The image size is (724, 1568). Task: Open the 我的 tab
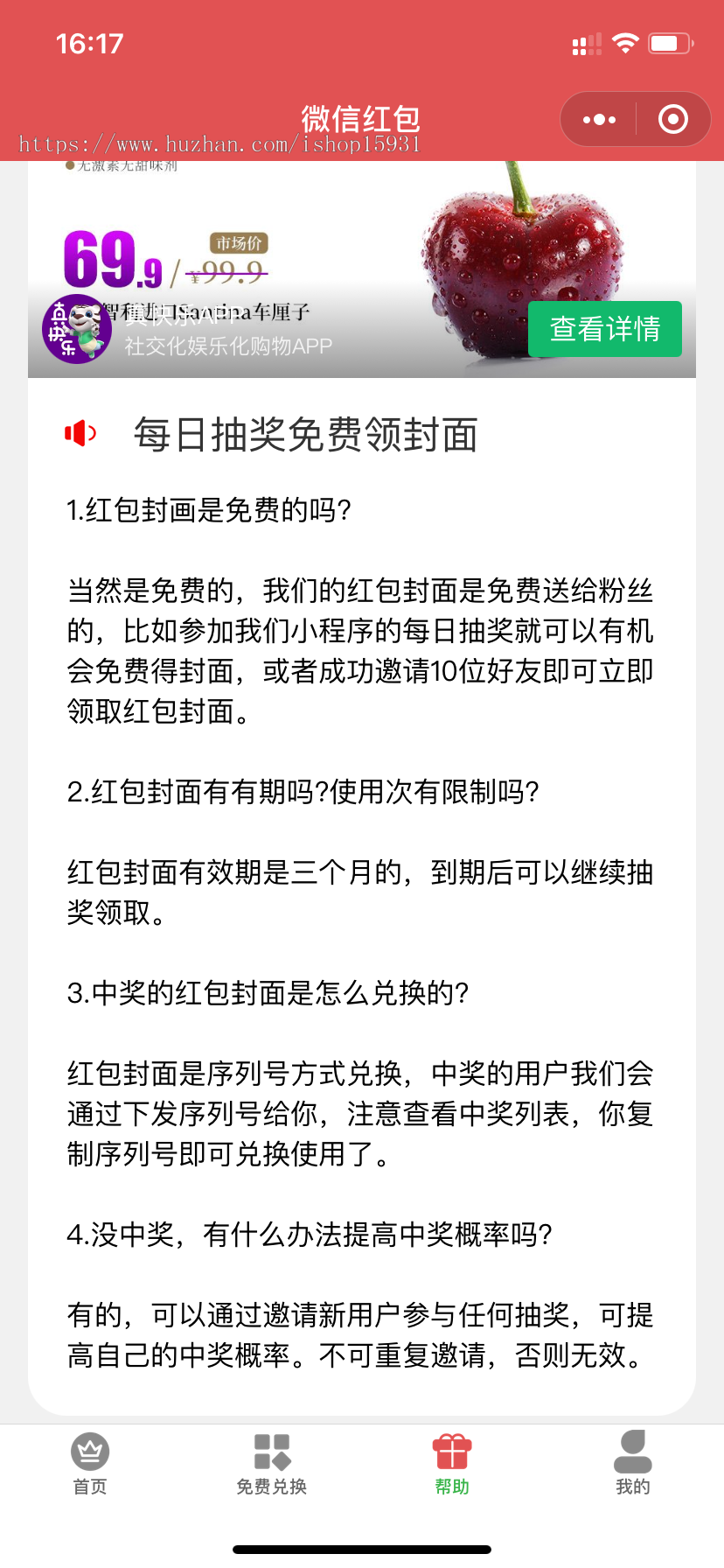tap(633, 1463)
